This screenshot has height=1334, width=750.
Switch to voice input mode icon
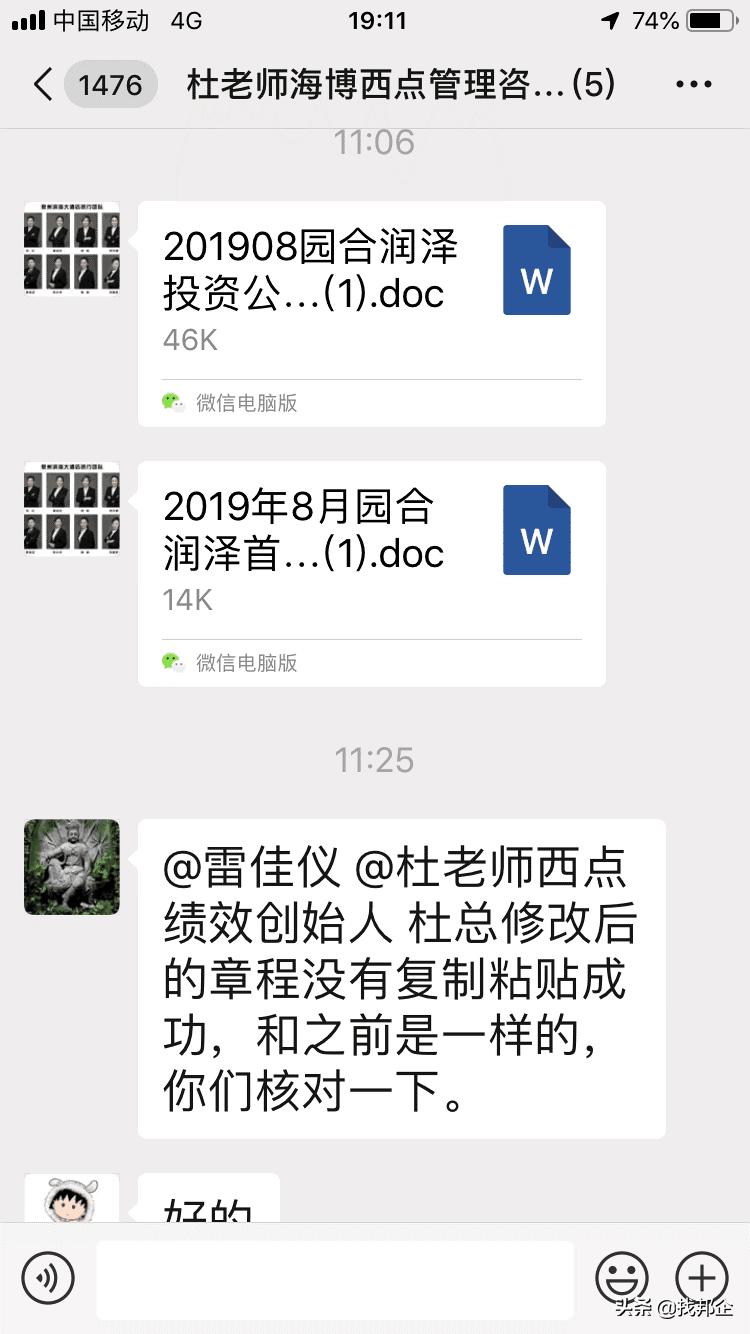click(x=46, y=1278)
